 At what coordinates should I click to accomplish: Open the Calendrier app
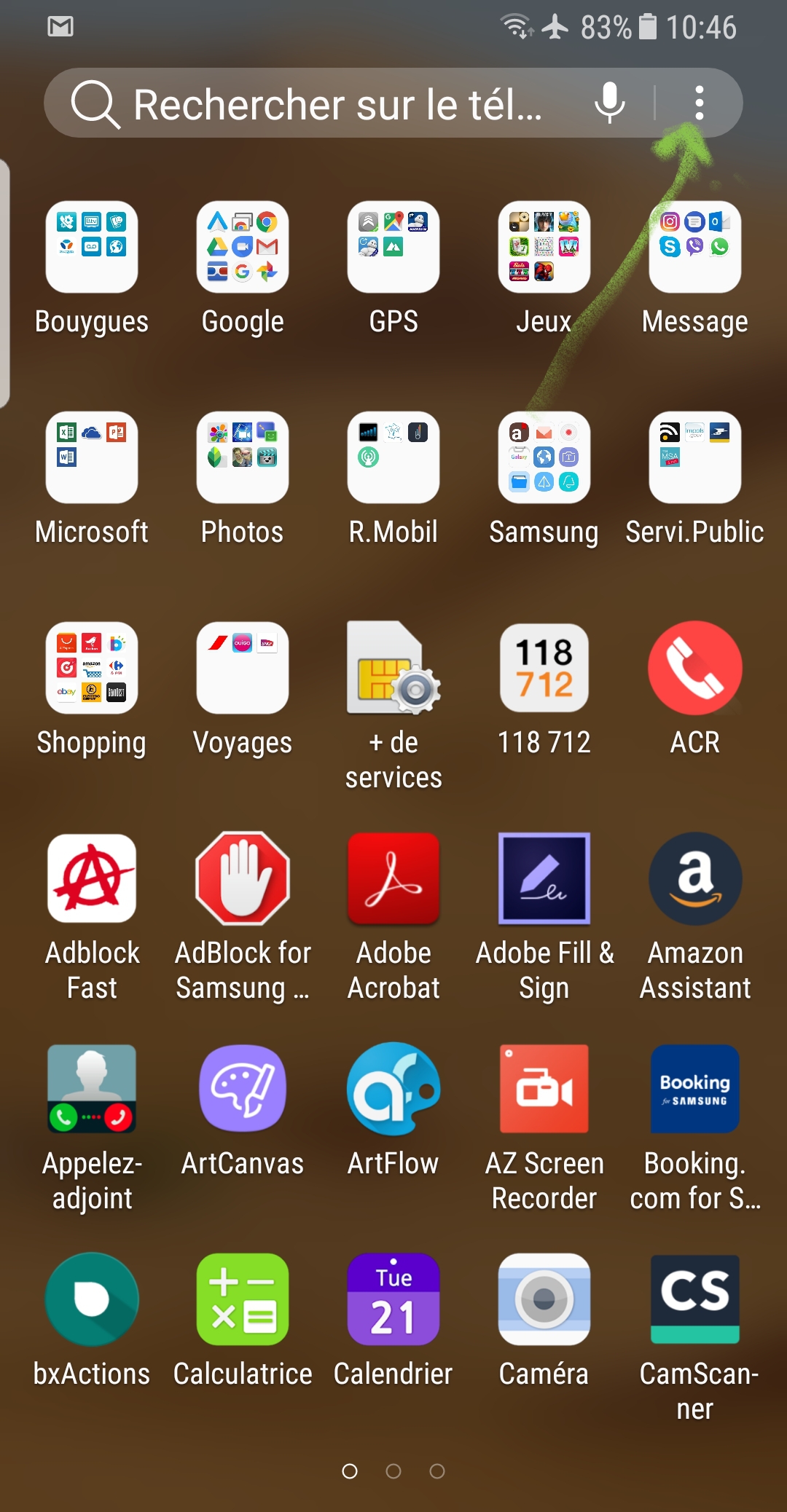click(x=393, y=1299)
